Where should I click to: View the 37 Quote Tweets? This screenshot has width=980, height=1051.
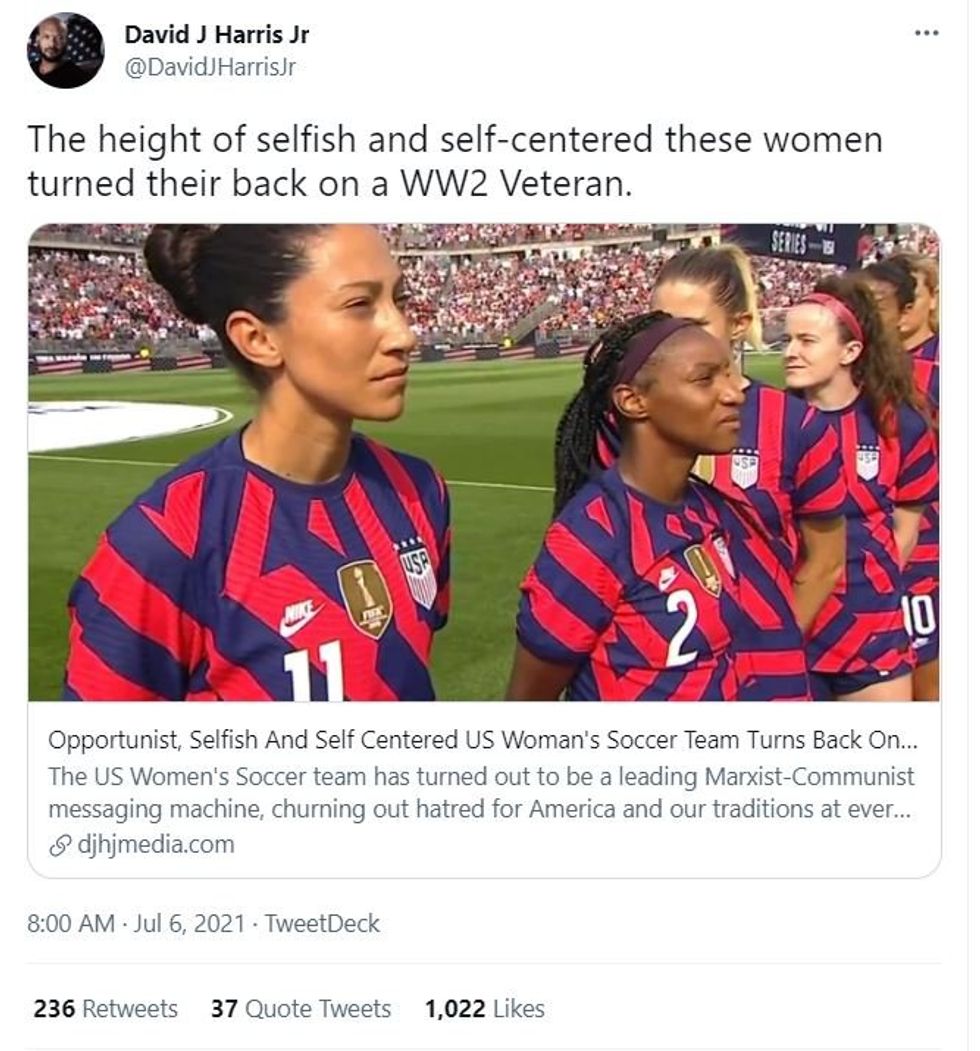click(x=300, y=1009)
